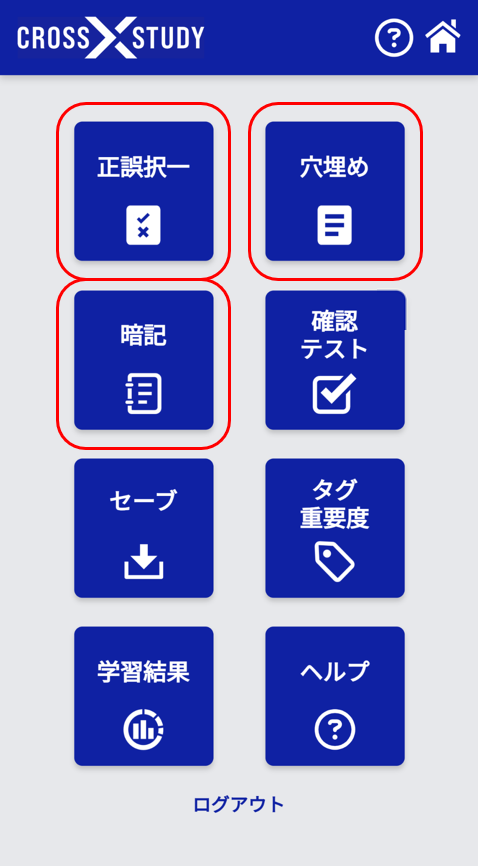Open the help question mark icon
The image size is (478, 866).
click(x=393, y=38)
